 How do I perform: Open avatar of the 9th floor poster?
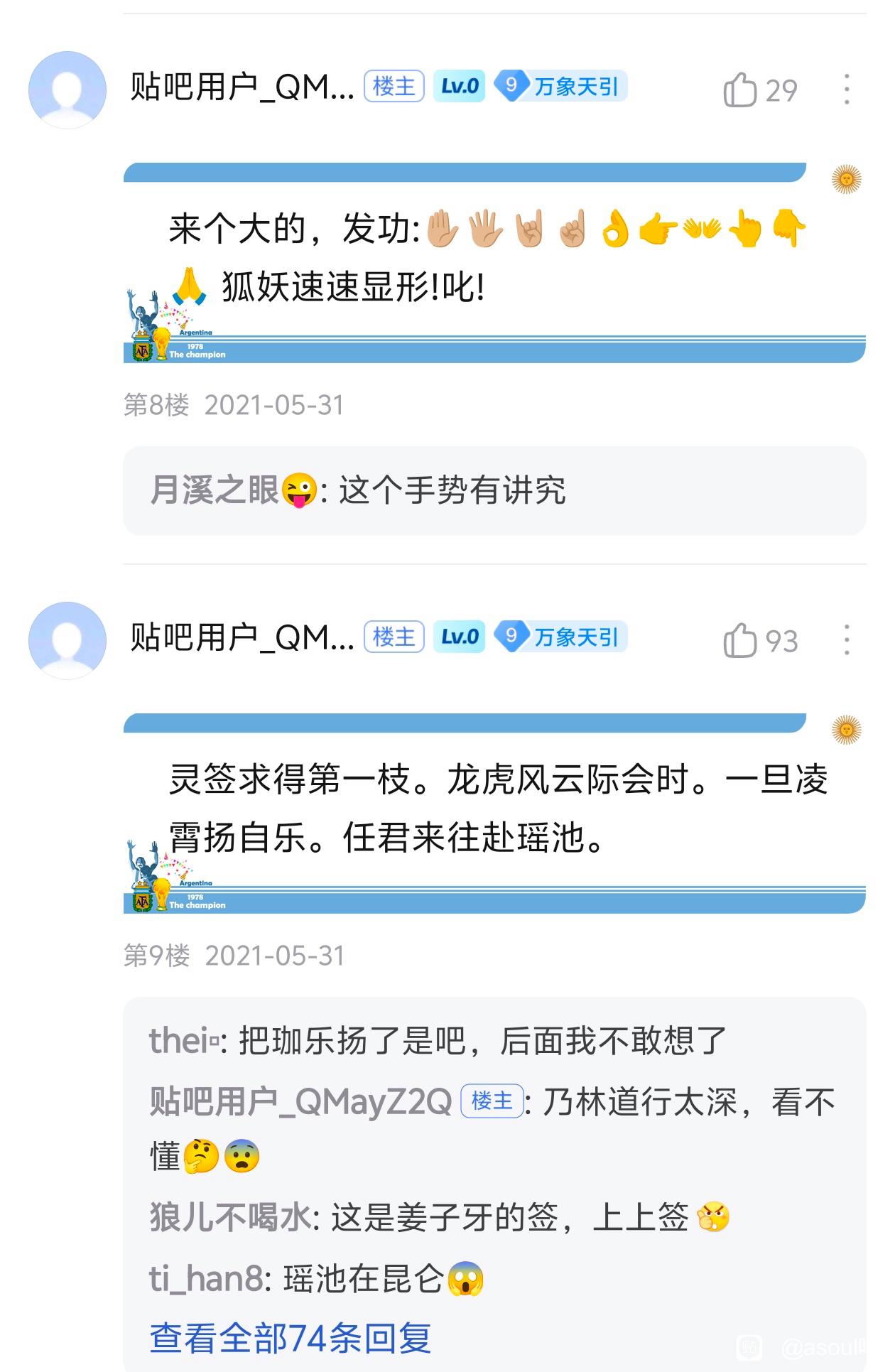tap(67, 641)
